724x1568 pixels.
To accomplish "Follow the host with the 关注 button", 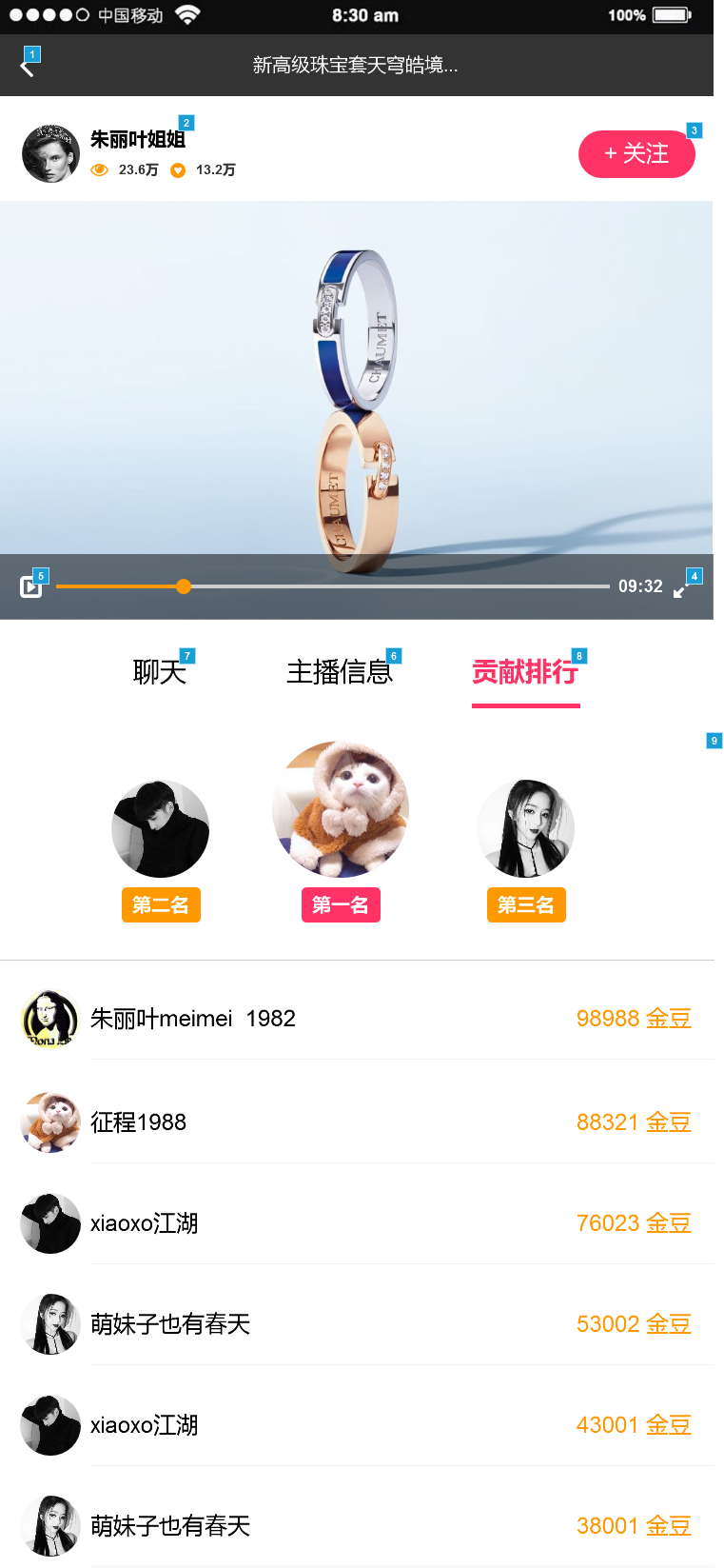I will point(636,154).
